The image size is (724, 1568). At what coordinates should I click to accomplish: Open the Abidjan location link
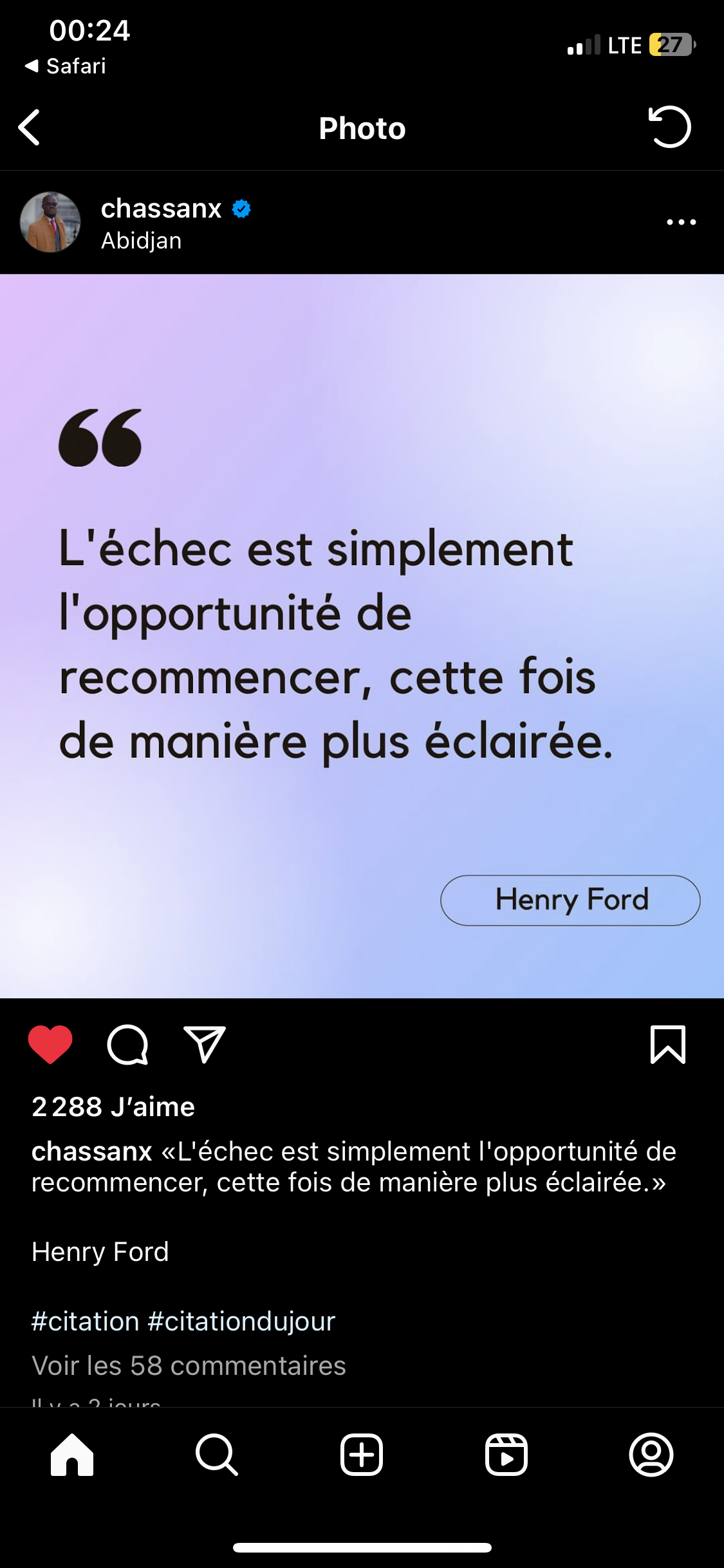(x=141, y=241)
